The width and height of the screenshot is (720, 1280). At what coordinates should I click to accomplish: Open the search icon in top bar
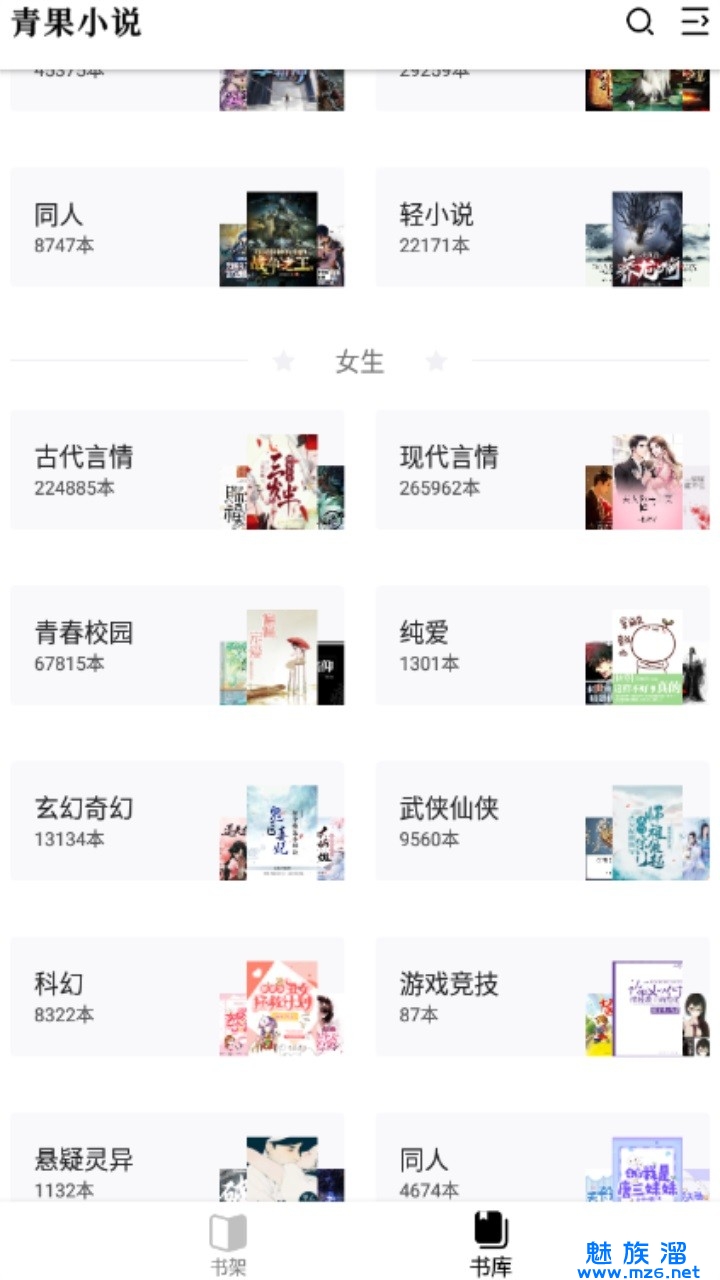coord(639,22)
